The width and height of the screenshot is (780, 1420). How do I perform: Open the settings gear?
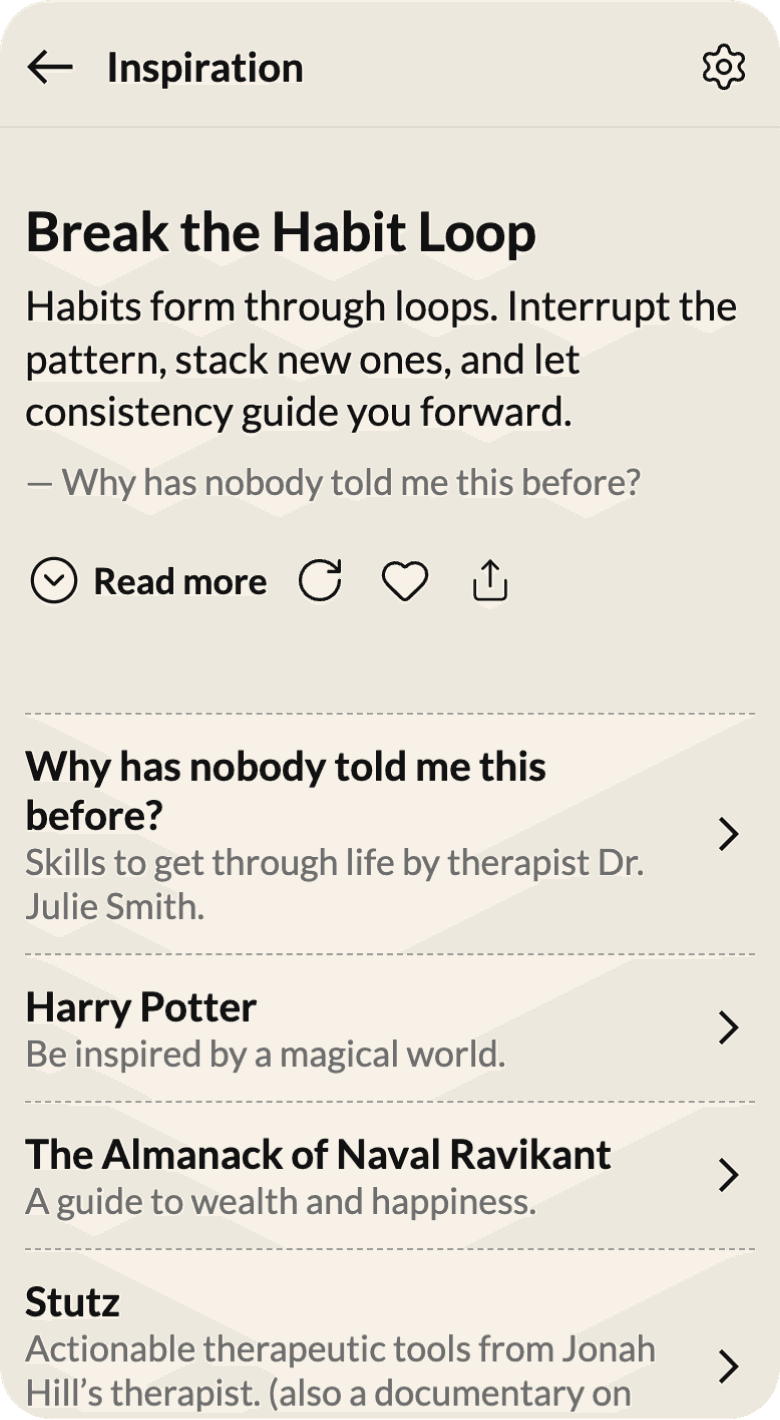[724, 67]
